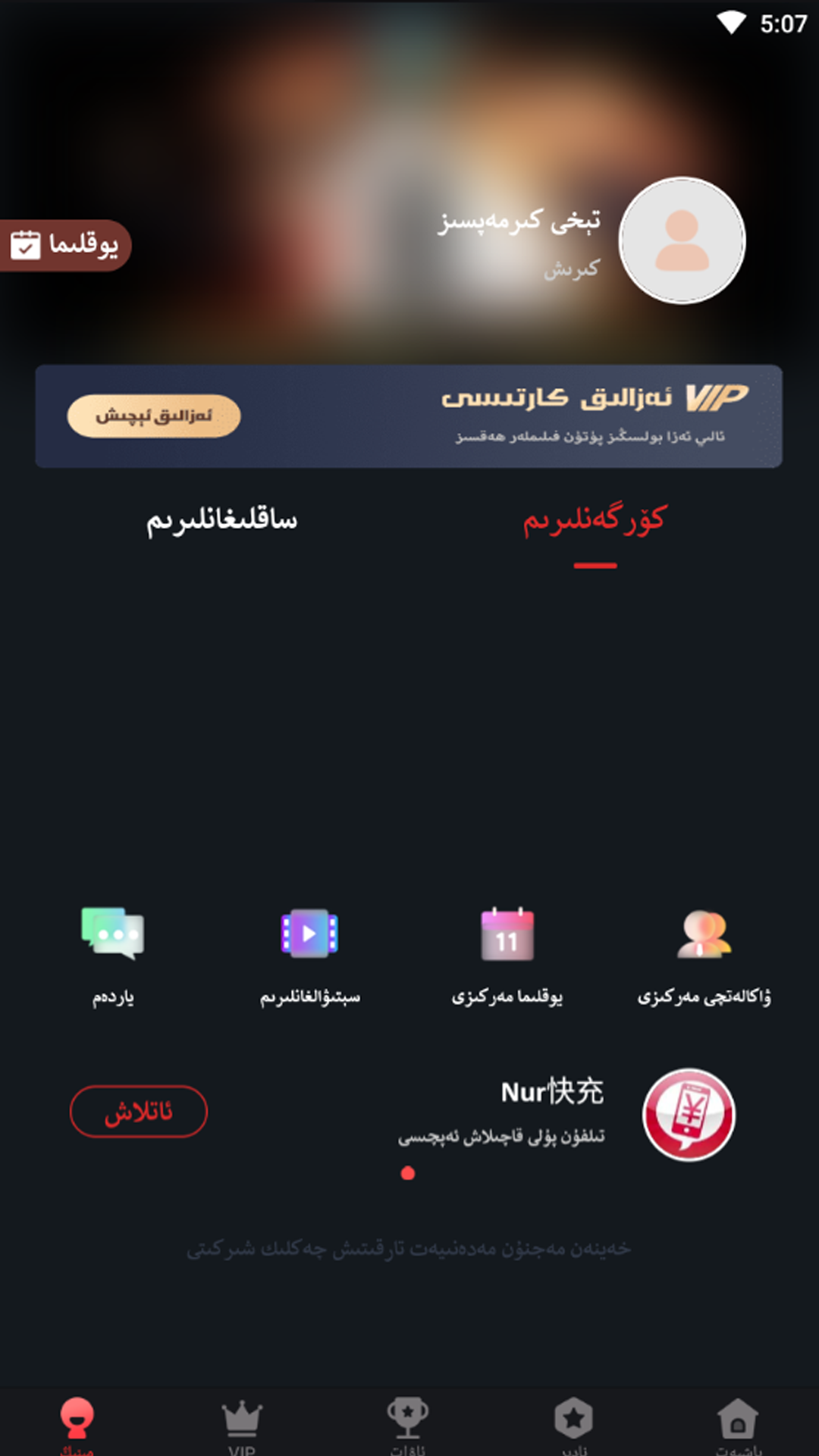
Task: Open the VIP tab in the bottom bar
Action: pos(242,1426)
